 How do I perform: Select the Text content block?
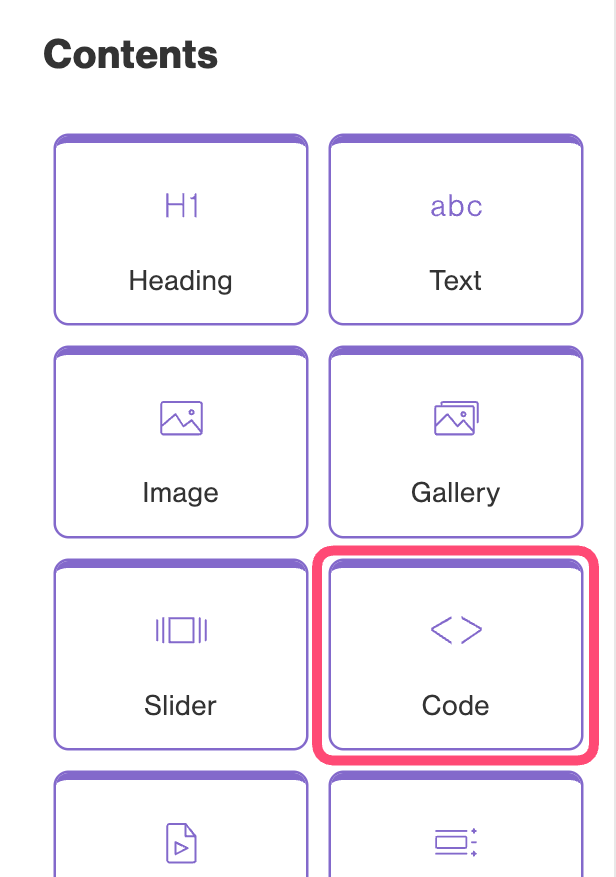(x=456, y=231)
